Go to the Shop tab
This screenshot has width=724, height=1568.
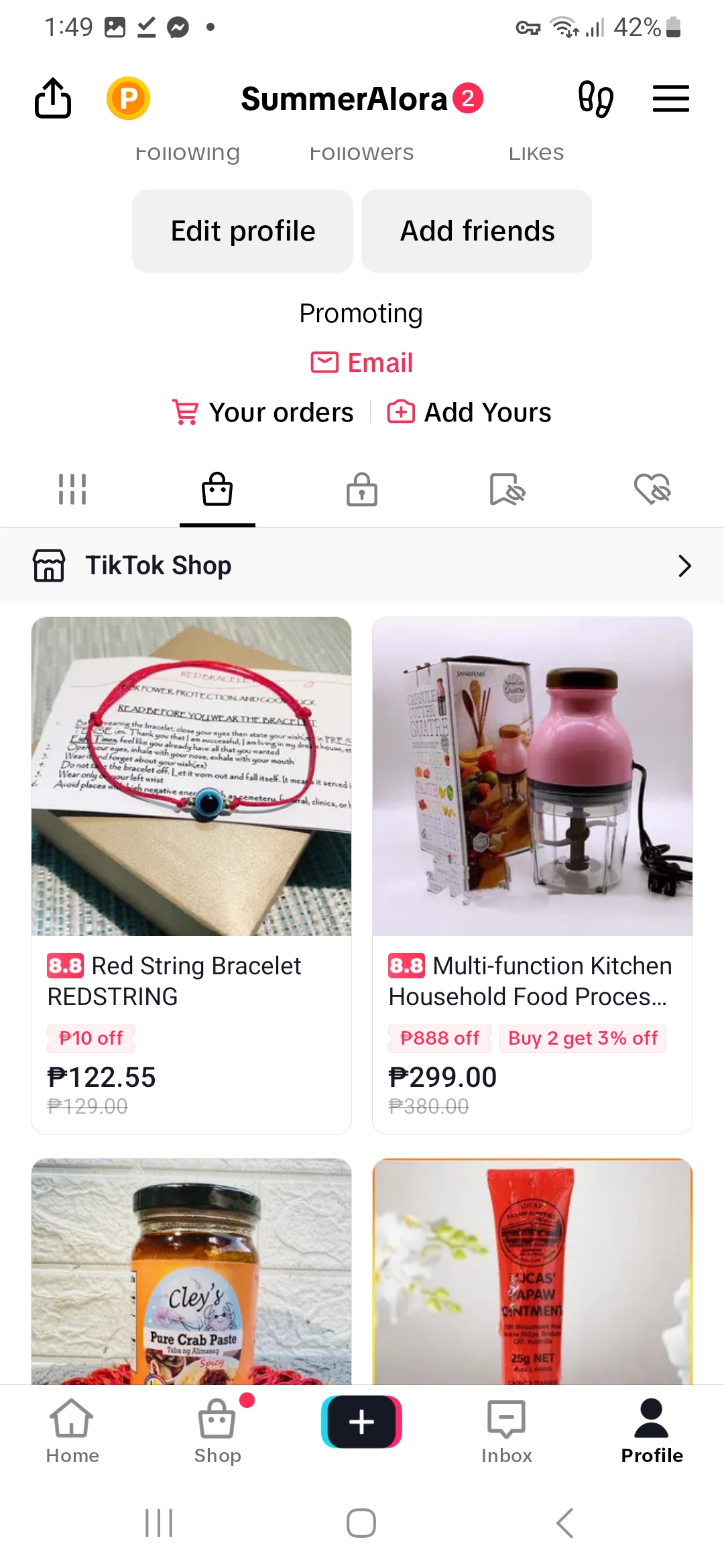coord(217,1431)
